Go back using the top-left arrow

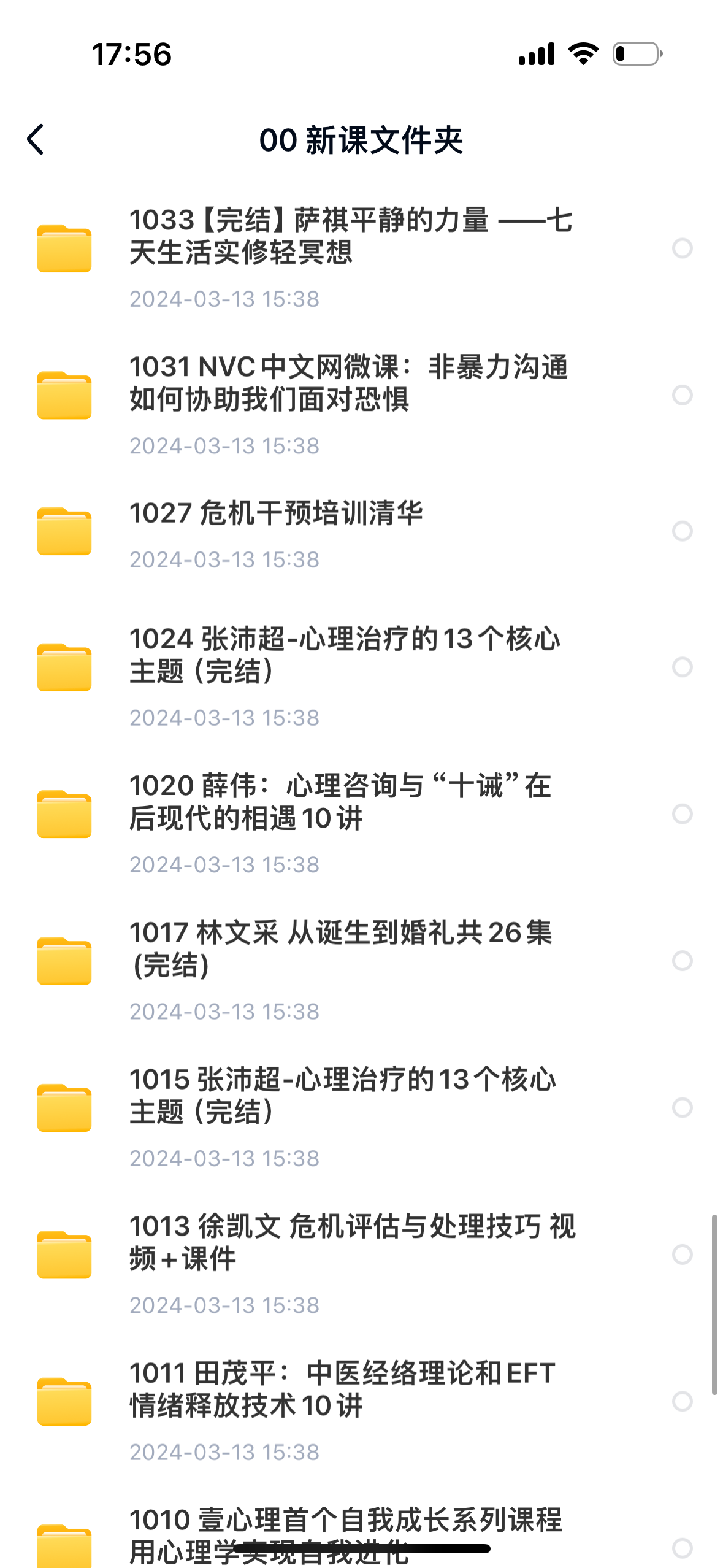[x=36, y=140]
